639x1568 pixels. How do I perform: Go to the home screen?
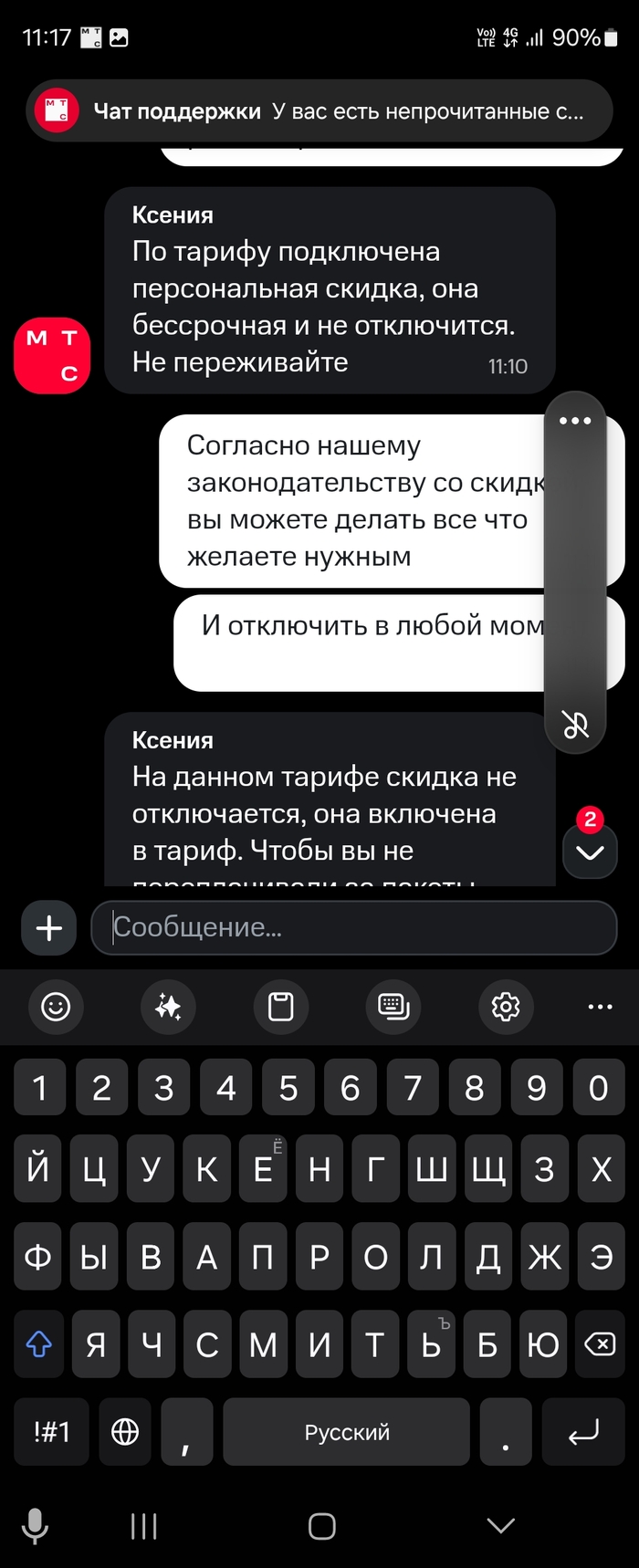321,1525
